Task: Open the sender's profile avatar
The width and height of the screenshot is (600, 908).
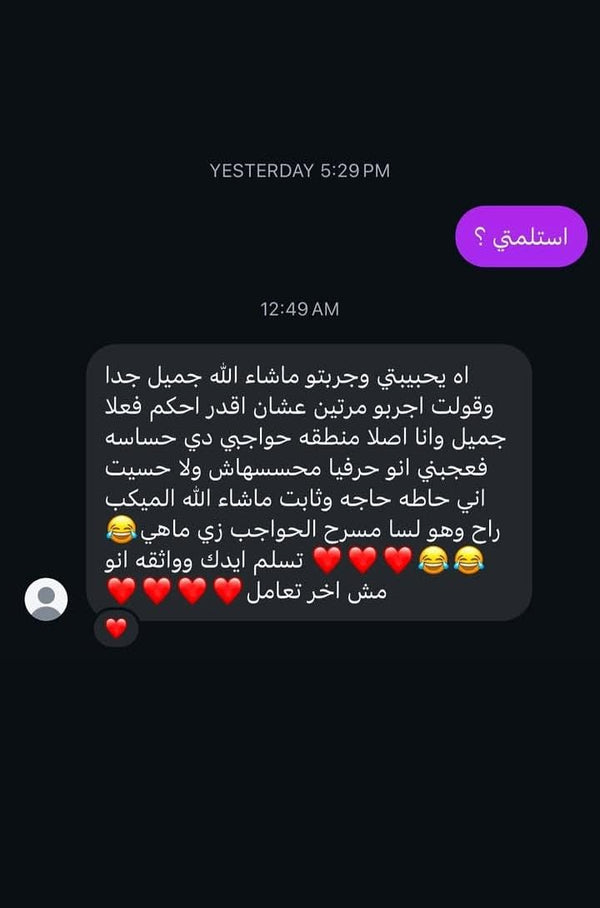Action: (46, 599)
